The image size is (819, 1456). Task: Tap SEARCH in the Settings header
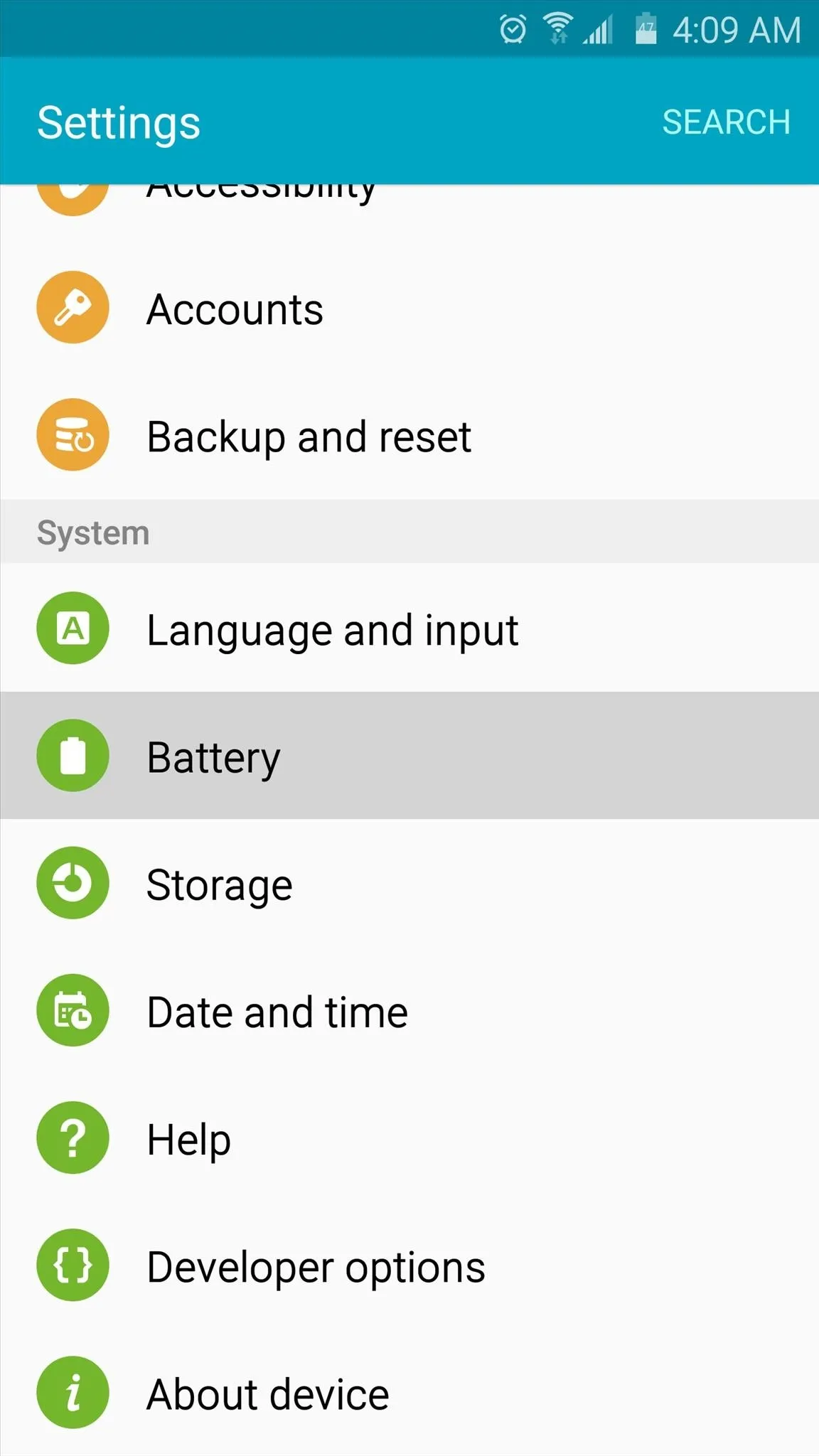point(726,122)
